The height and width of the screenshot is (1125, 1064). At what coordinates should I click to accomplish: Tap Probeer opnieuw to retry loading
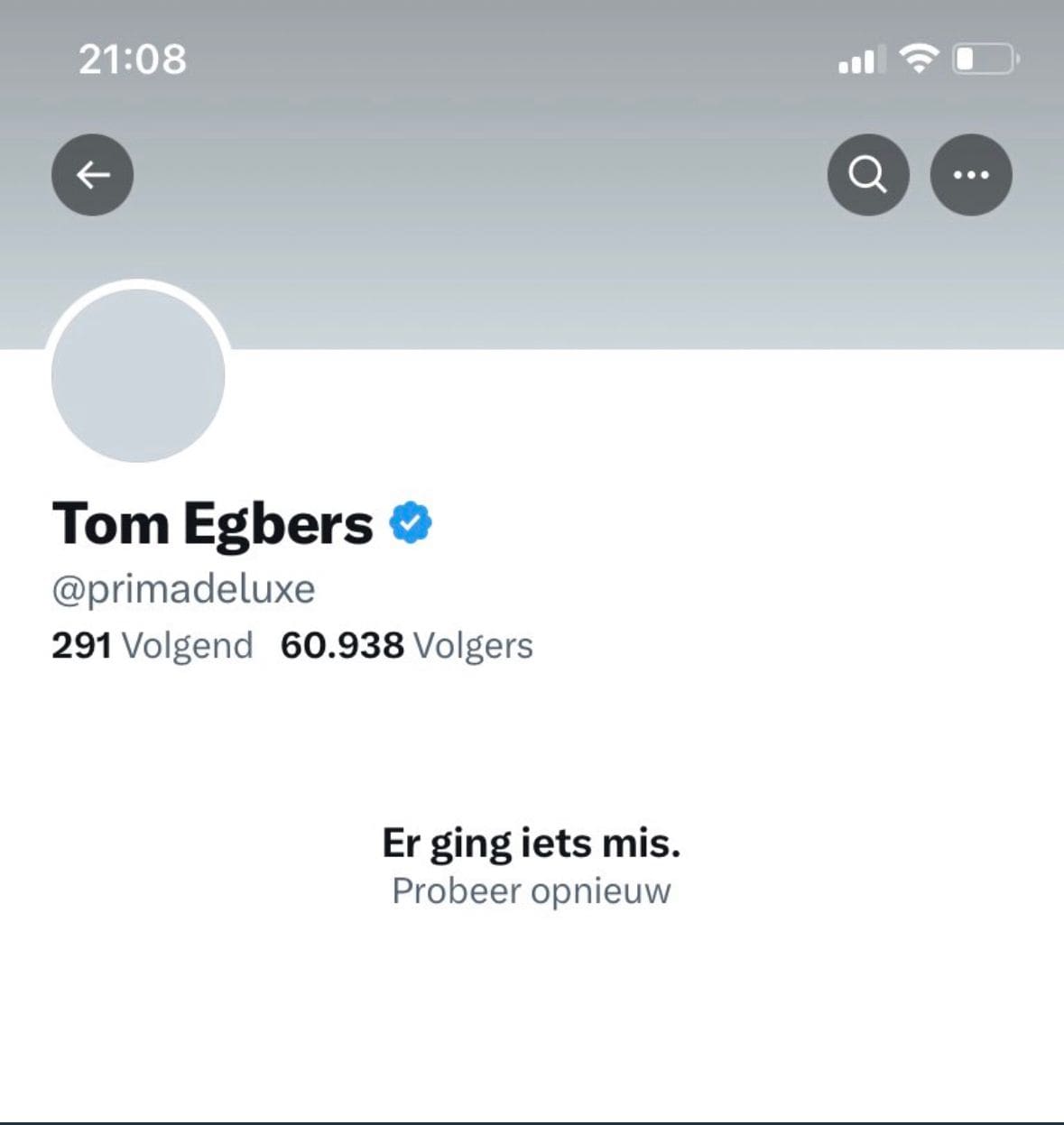pos(531,891)
